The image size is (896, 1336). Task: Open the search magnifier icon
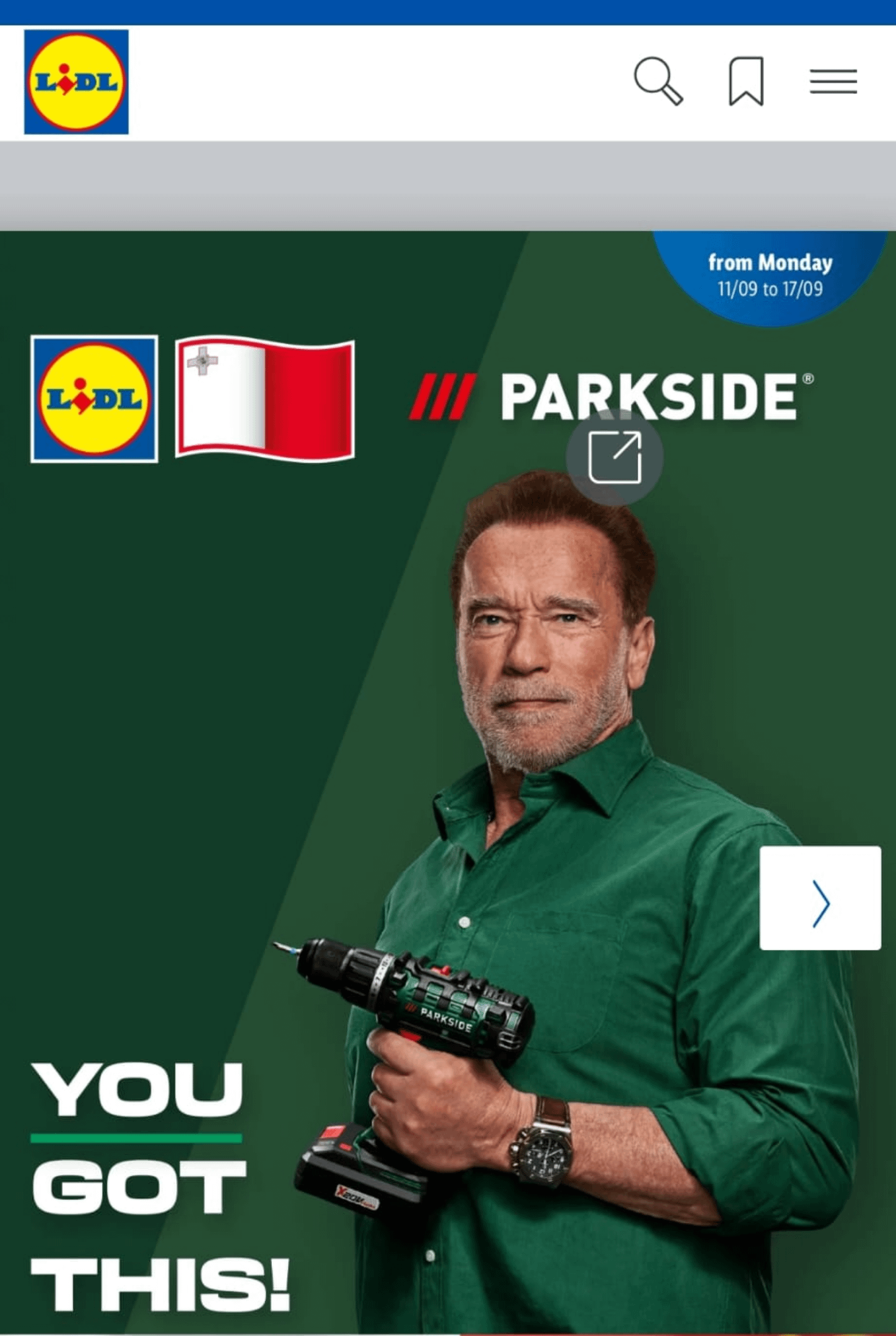(658, 81)
